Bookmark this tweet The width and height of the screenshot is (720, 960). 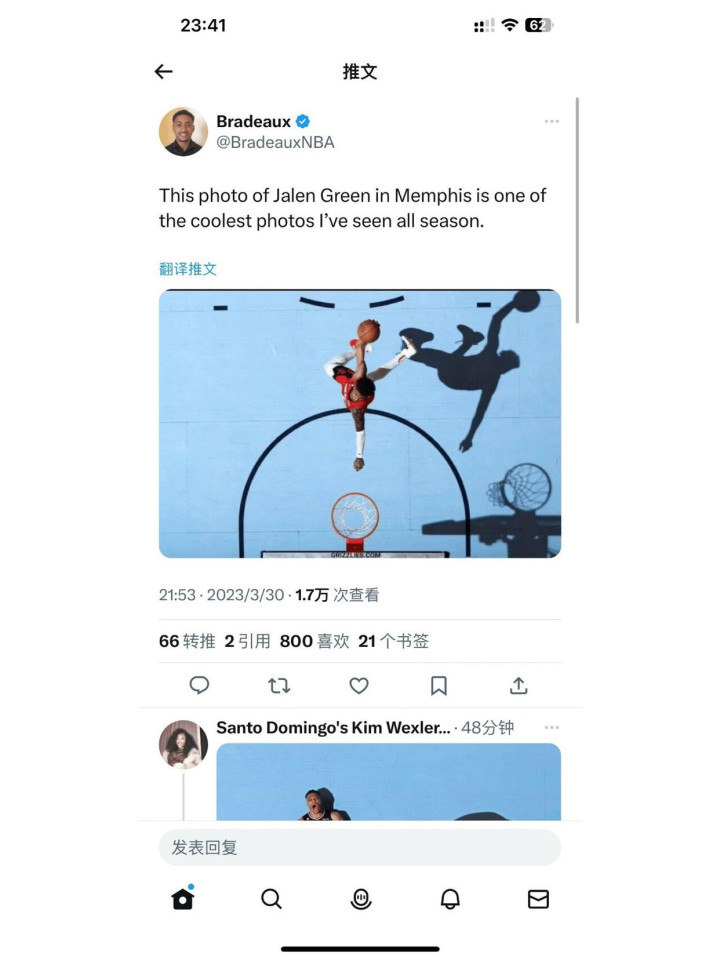[x=438, y=686]
